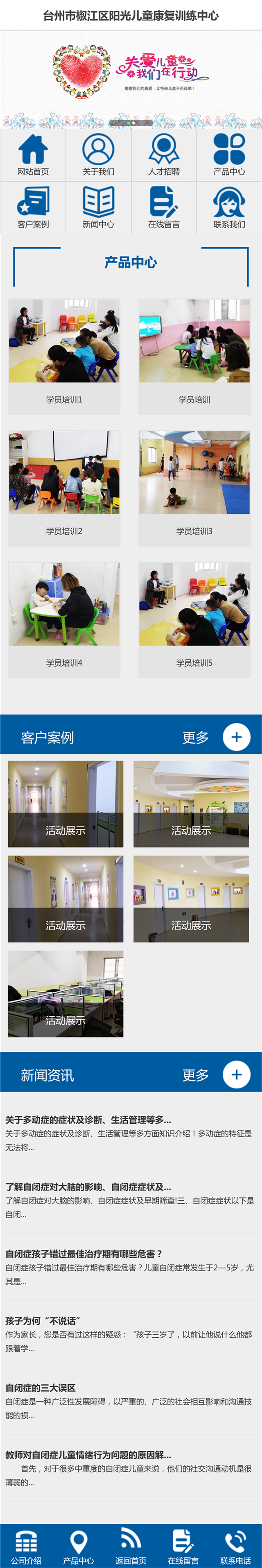Open product card 学员培训3
Screen dimensions: 262x1568
(194, 487)
